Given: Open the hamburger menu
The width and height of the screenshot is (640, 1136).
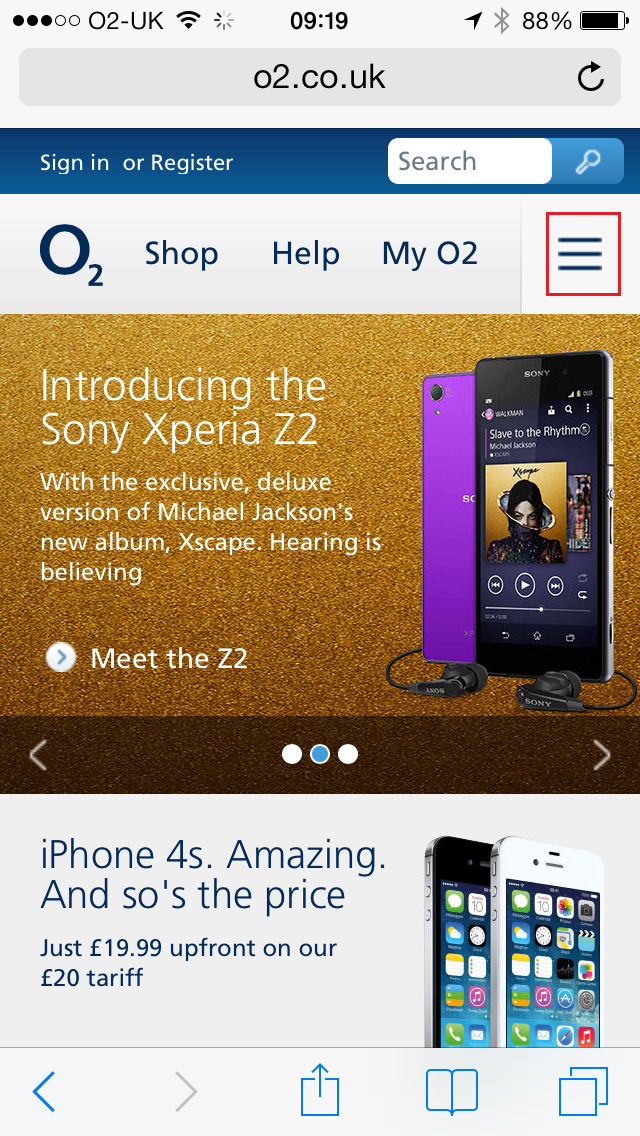Looking at the screenshot, I should 580,254.
